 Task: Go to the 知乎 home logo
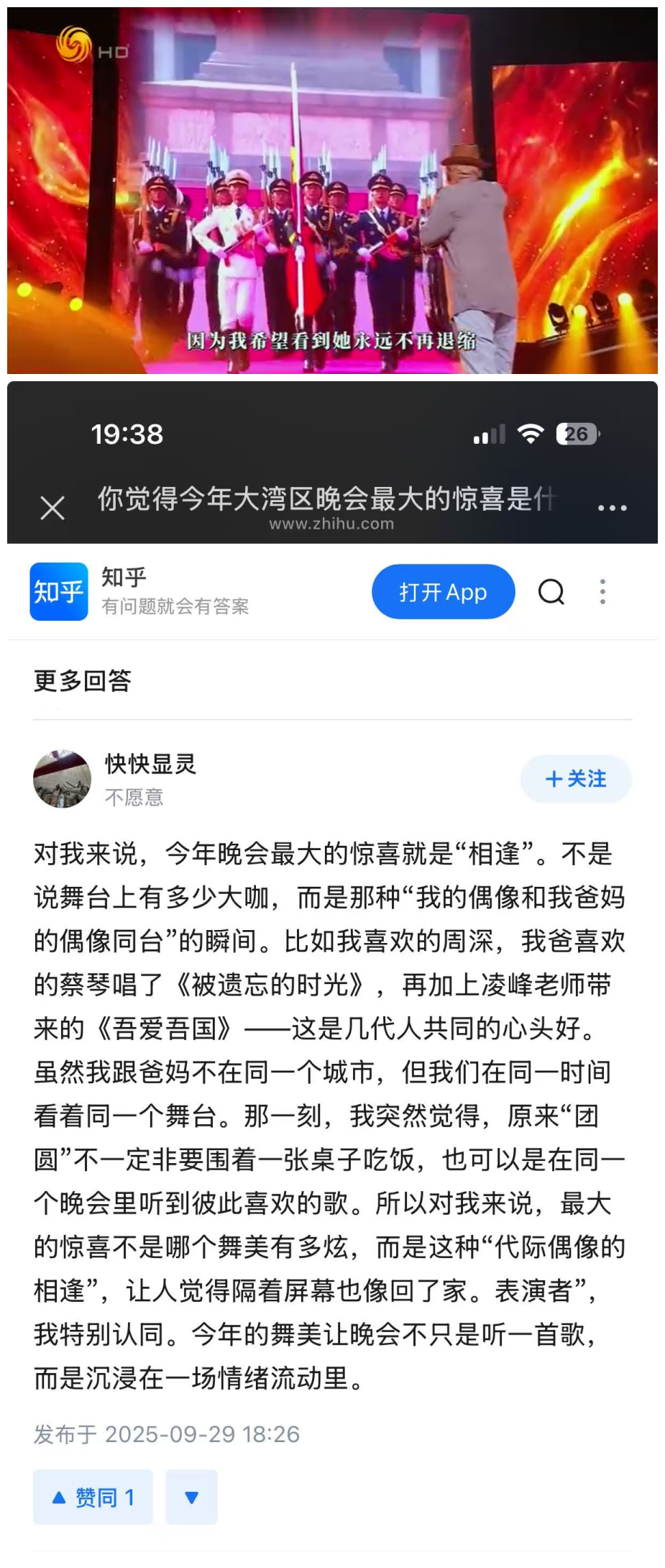pos(59,592)
